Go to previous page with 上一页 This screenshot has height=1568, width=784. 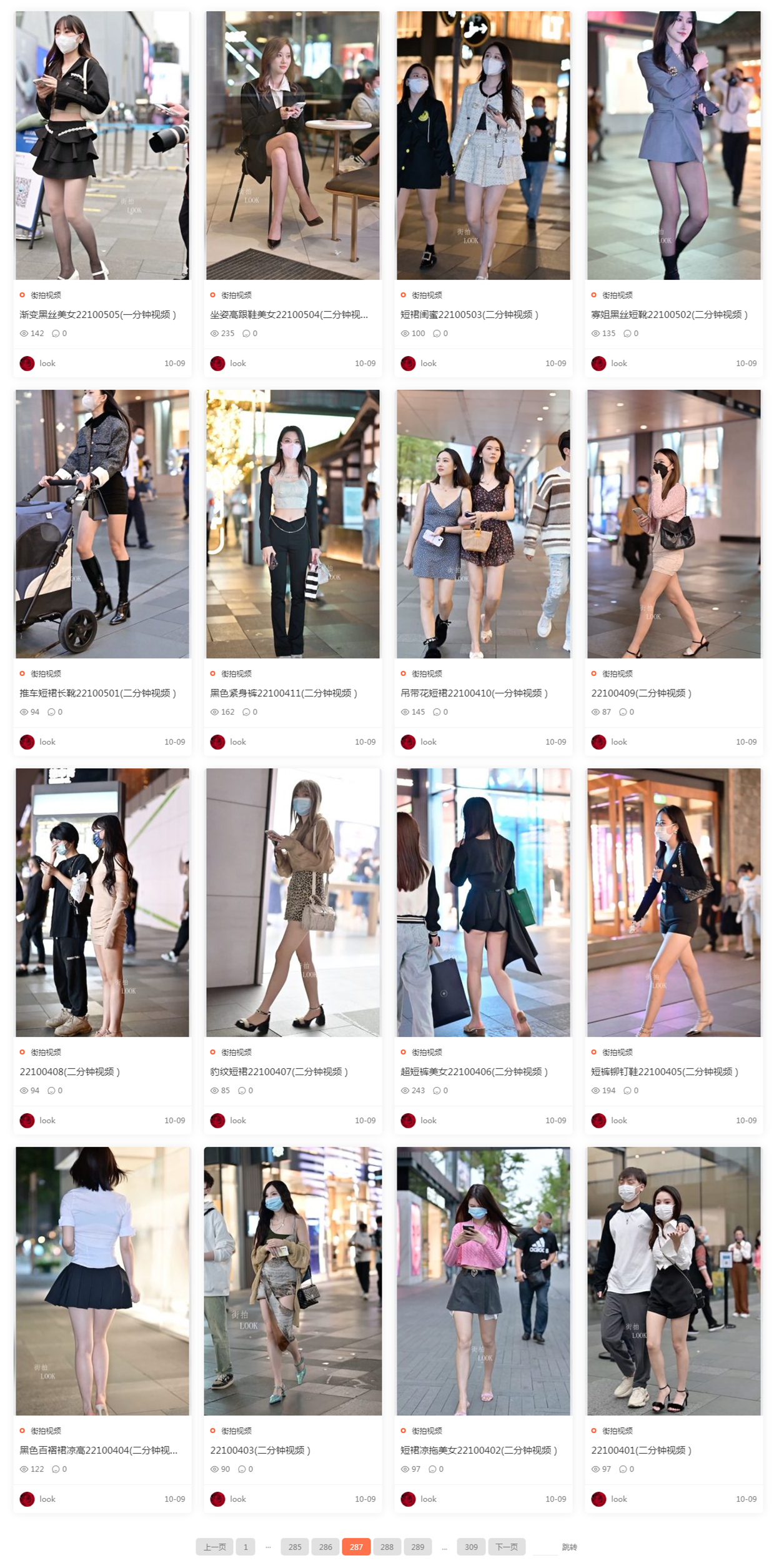pos(214,1547)
